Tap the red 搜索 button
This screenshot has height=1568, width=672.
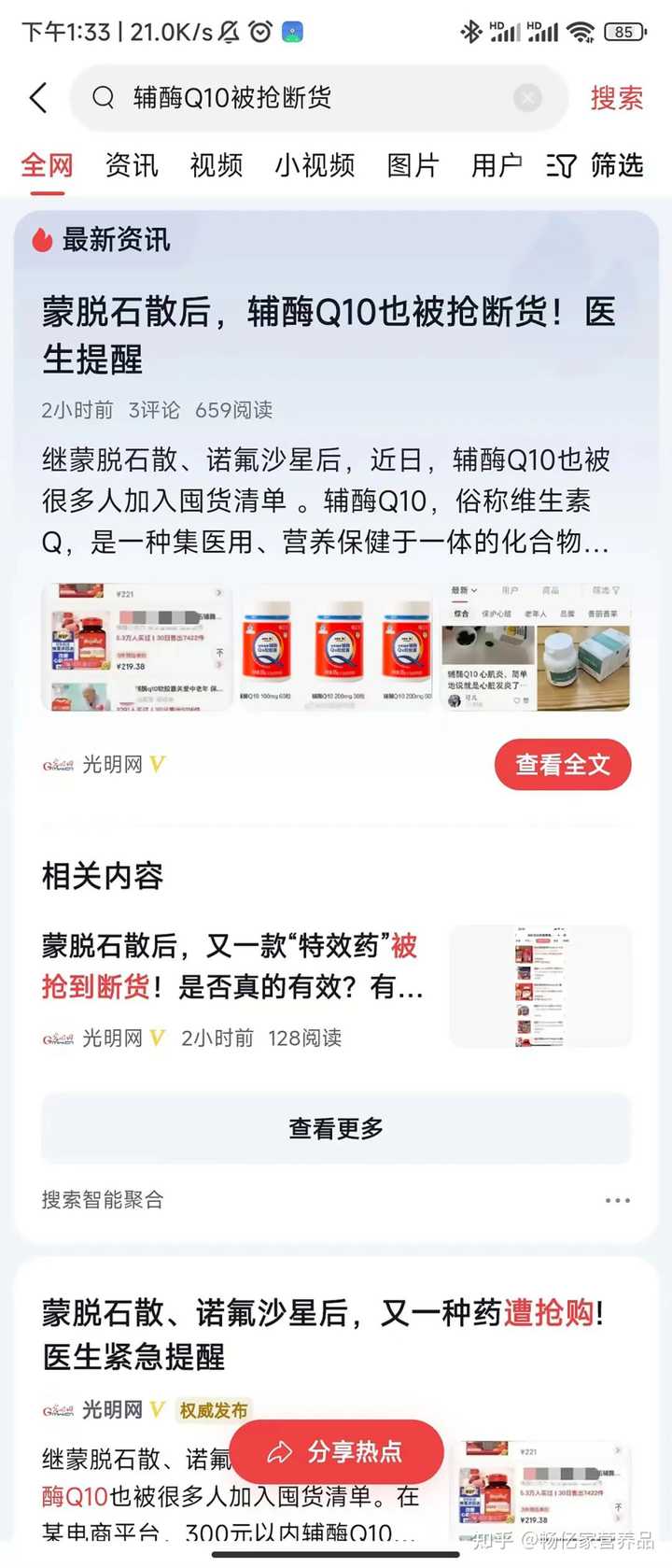click(616, 98)
